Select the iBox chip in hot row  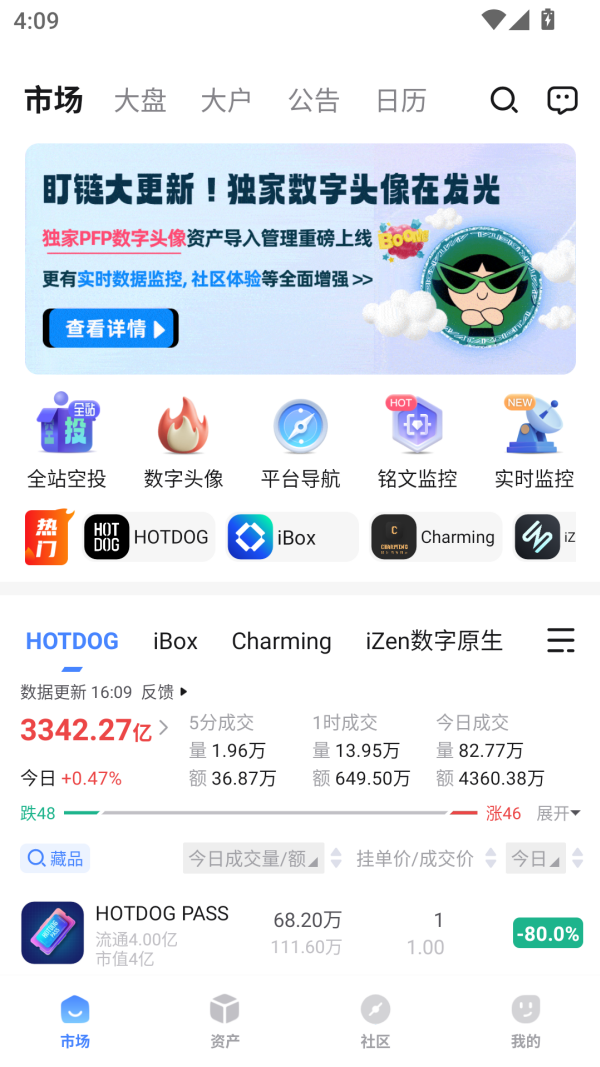(291, 537)
